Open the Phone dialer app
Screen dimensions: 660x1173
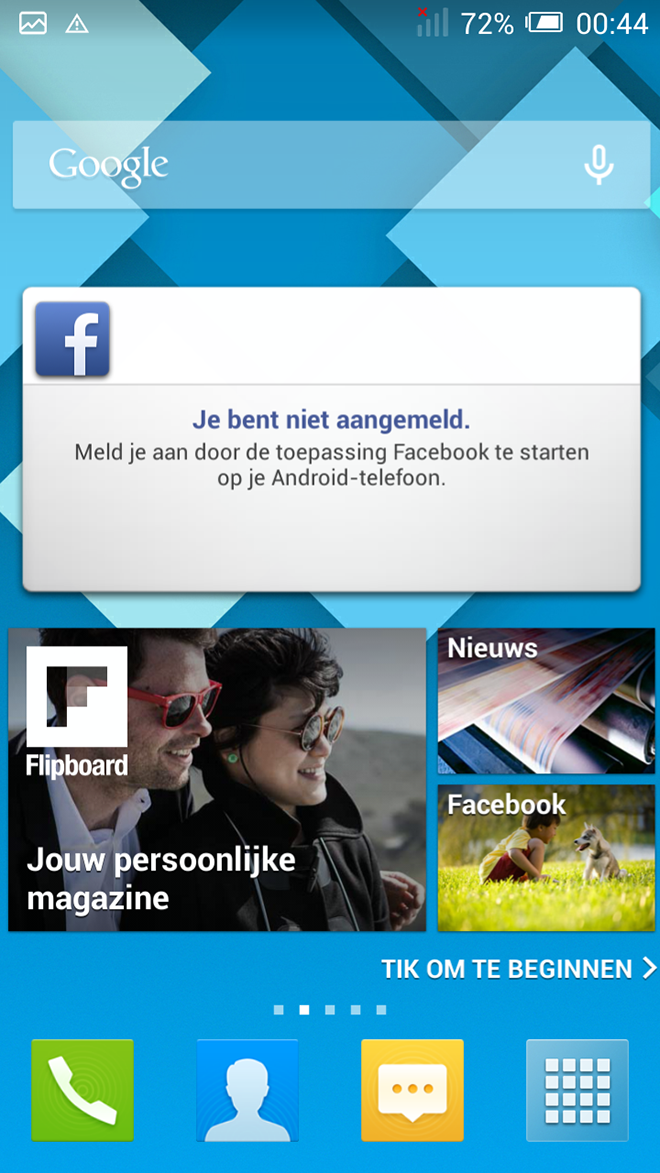[x=82, y=1090]
